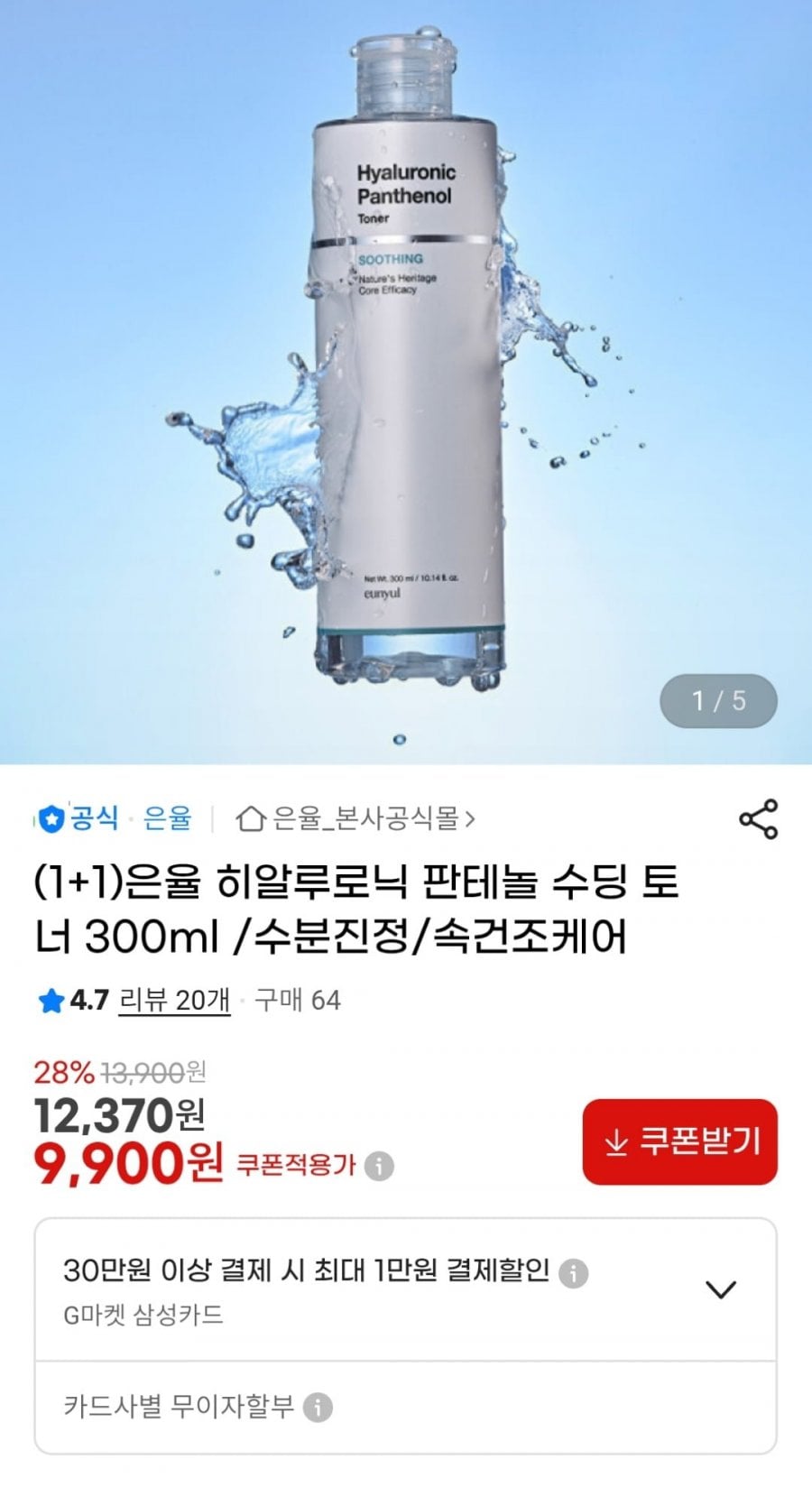
Task: Open the 리뷰 20개 reviews link
Action: click(x=175, y=1000)
